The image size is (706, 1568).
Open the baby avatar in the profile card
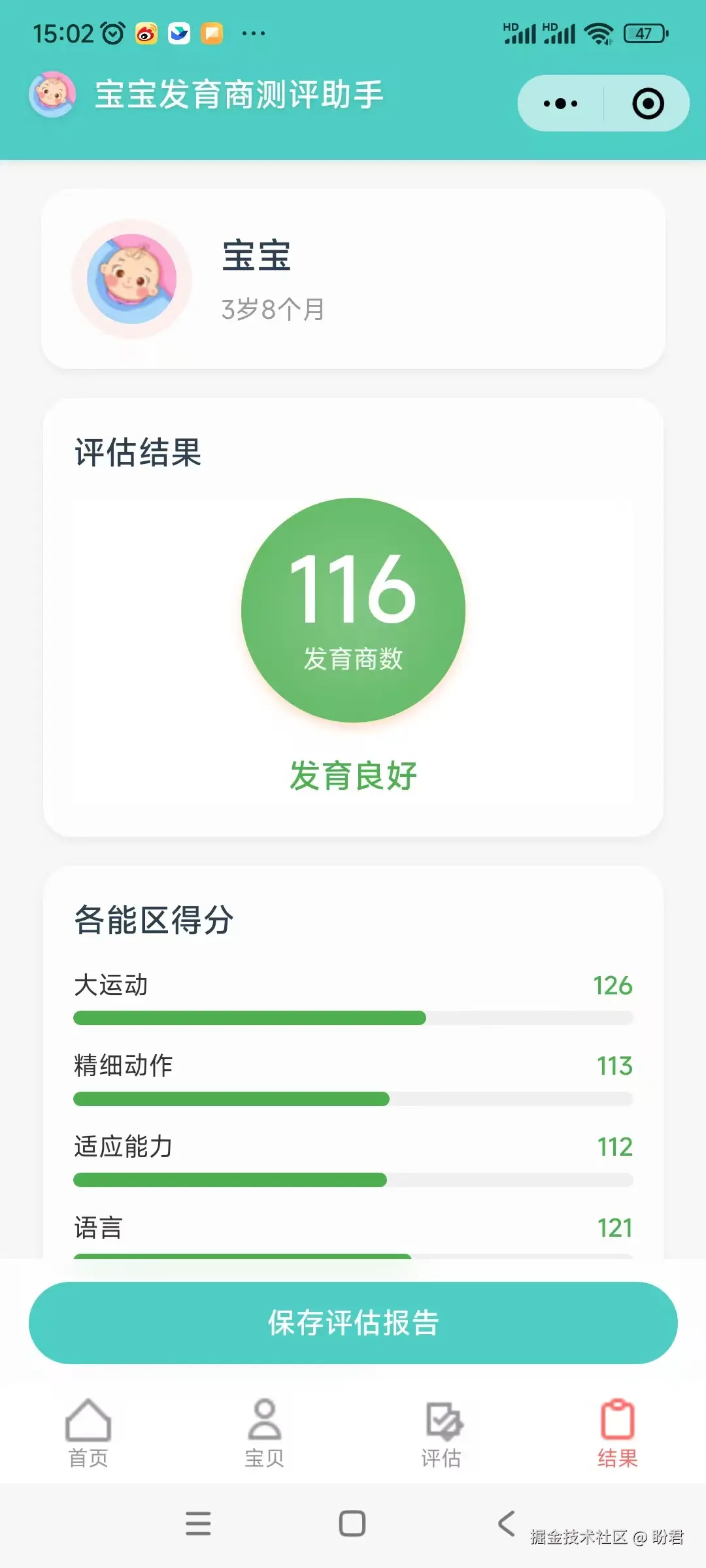pos(132,279)
